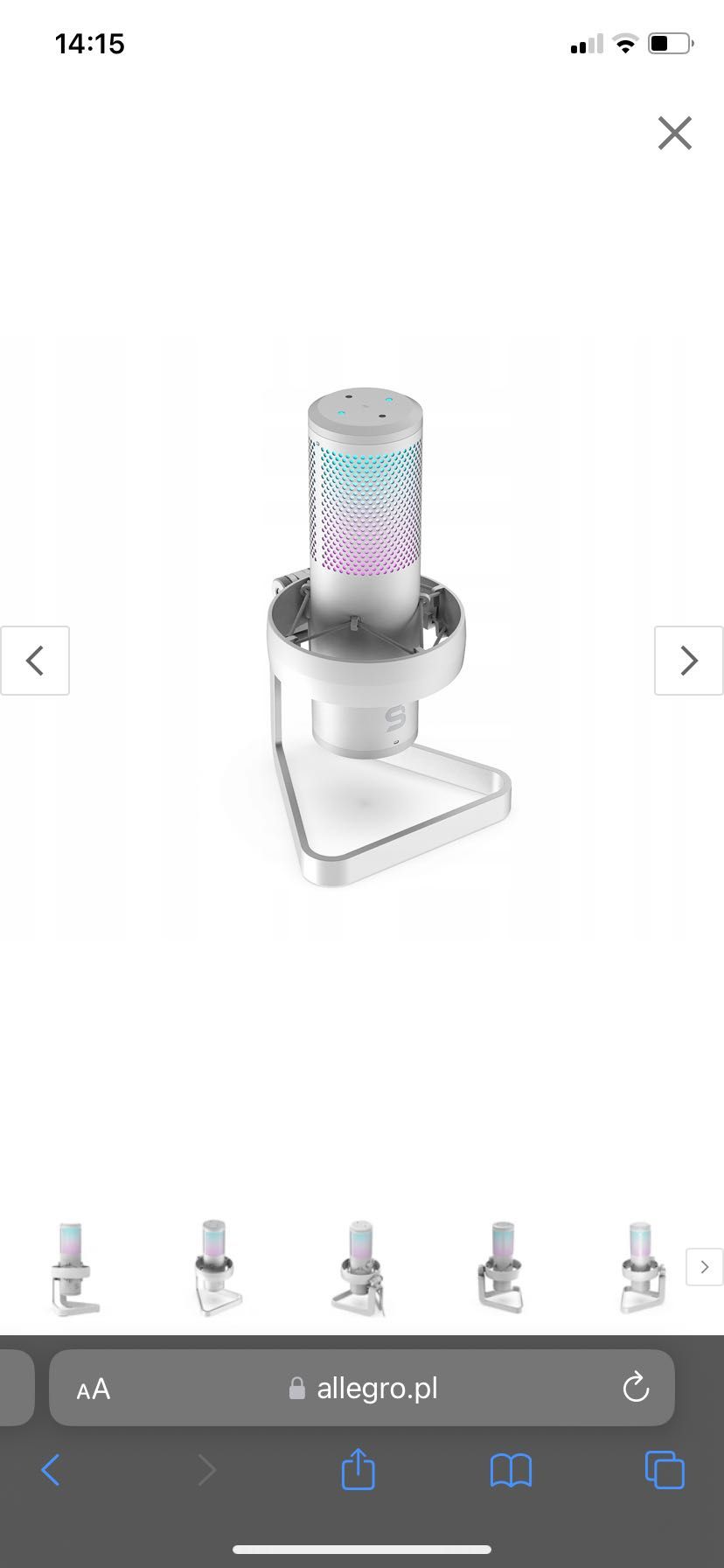Open the AA reader options
This screenshot has width=724, height=1568.
coord(94,1389)
